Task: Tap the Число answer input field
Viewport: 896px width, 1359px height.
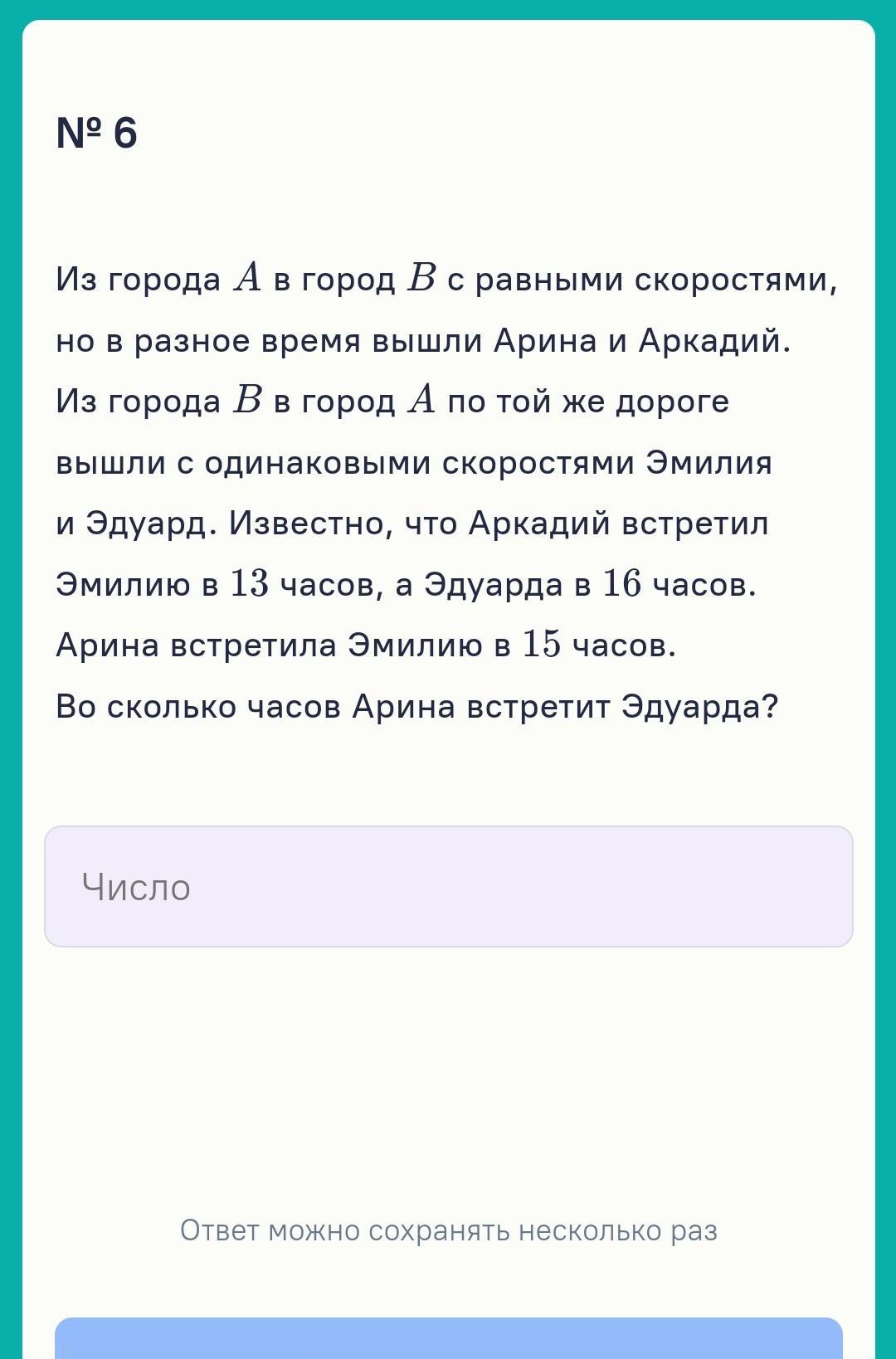Action: tap(448, 886)
